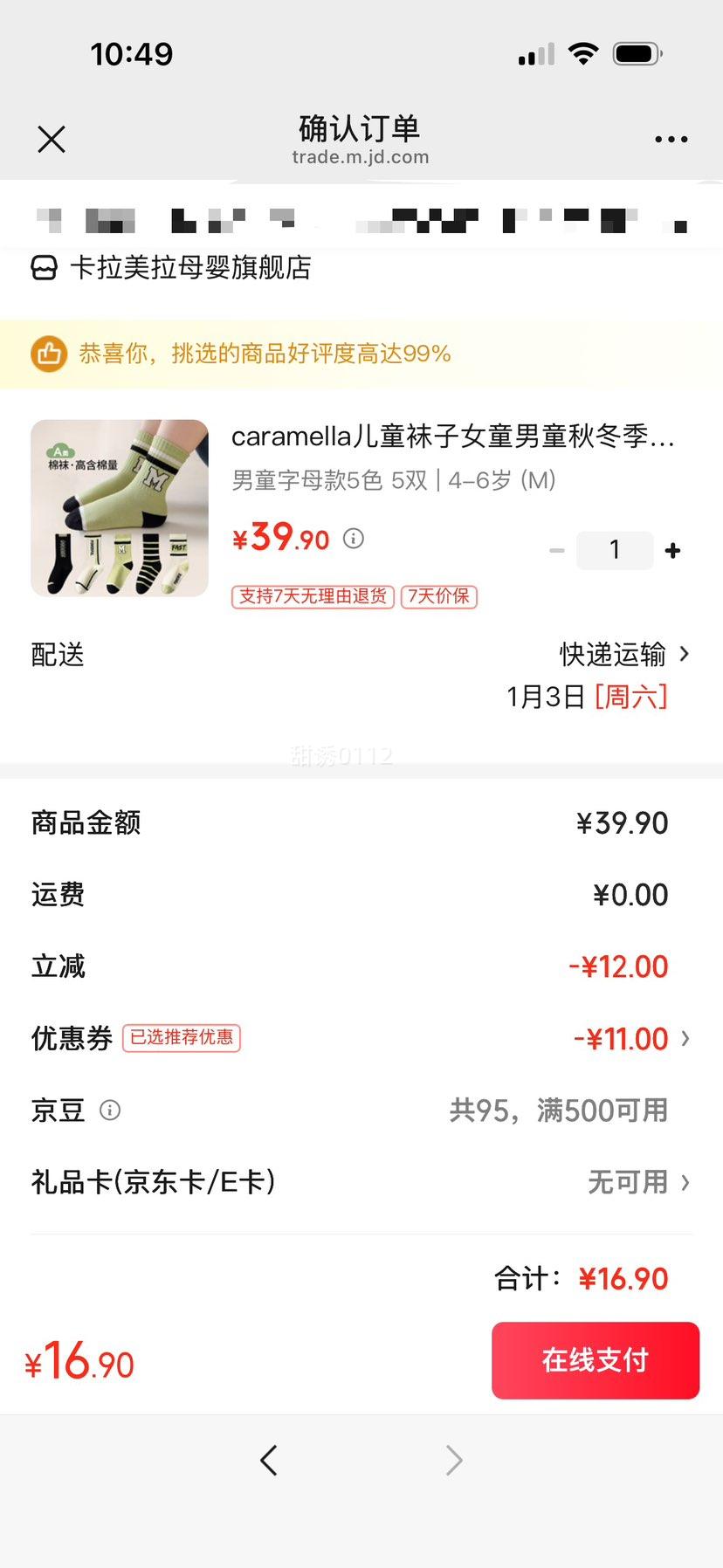The image size is (723, 1568).
Task: Tap the 已选推荐优惠 coupon tag
Action: 181,1038
